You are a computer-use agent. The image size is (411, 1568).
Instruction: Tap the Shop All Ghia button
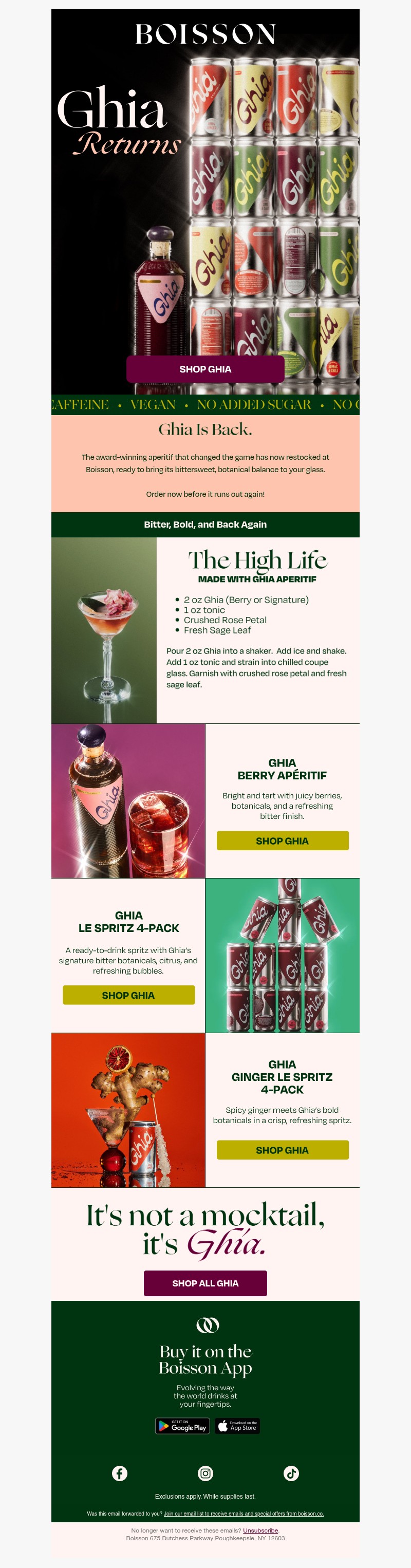click(x=205, y=1283)
